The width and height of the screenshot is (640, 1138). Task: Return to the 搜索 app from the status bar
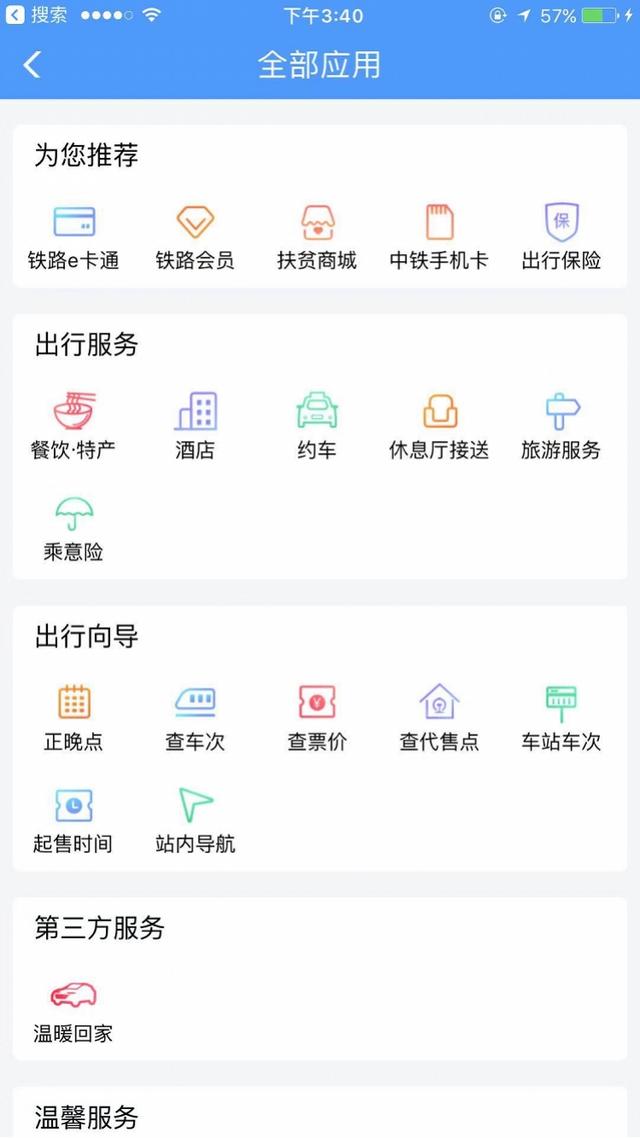coord(36,15)
